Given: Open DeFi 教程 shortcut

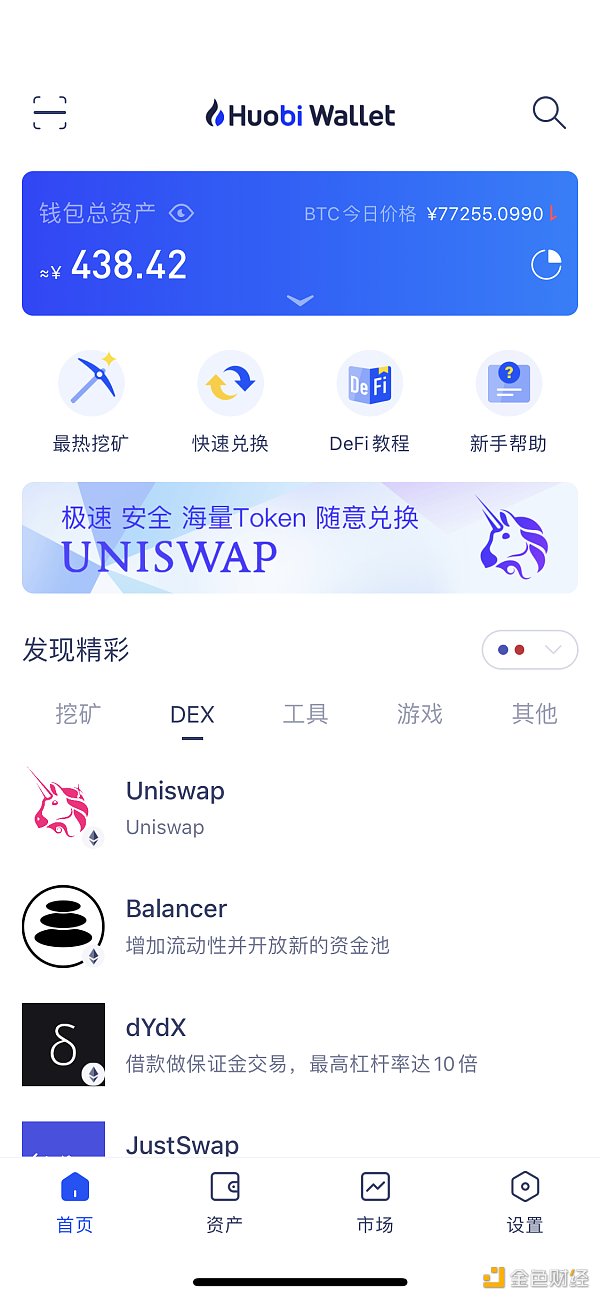Looking at the screenshot, I should click(369, 402).
